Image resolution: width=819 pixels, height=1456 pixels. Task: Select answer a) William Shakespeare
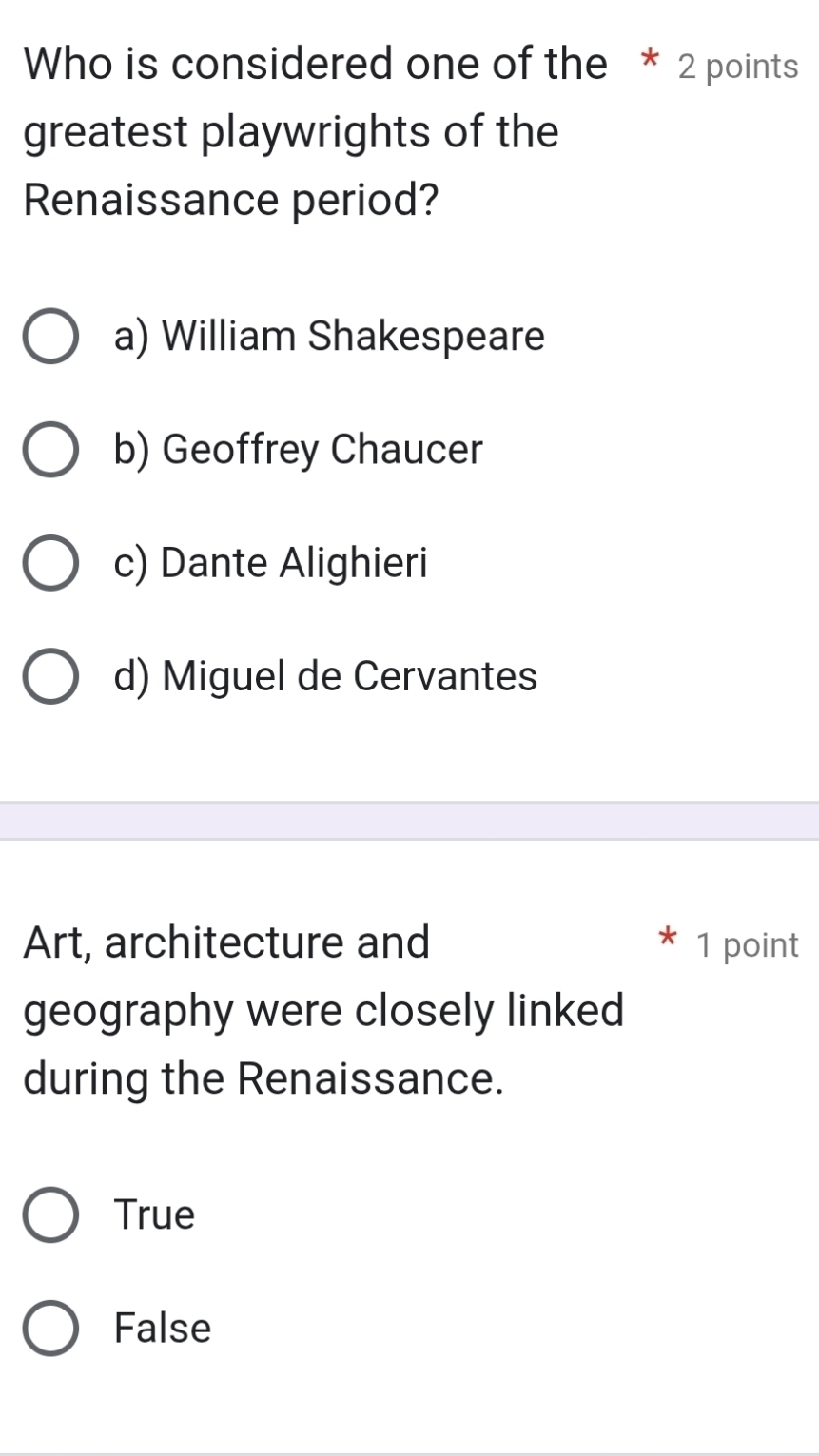click(50, 337)
